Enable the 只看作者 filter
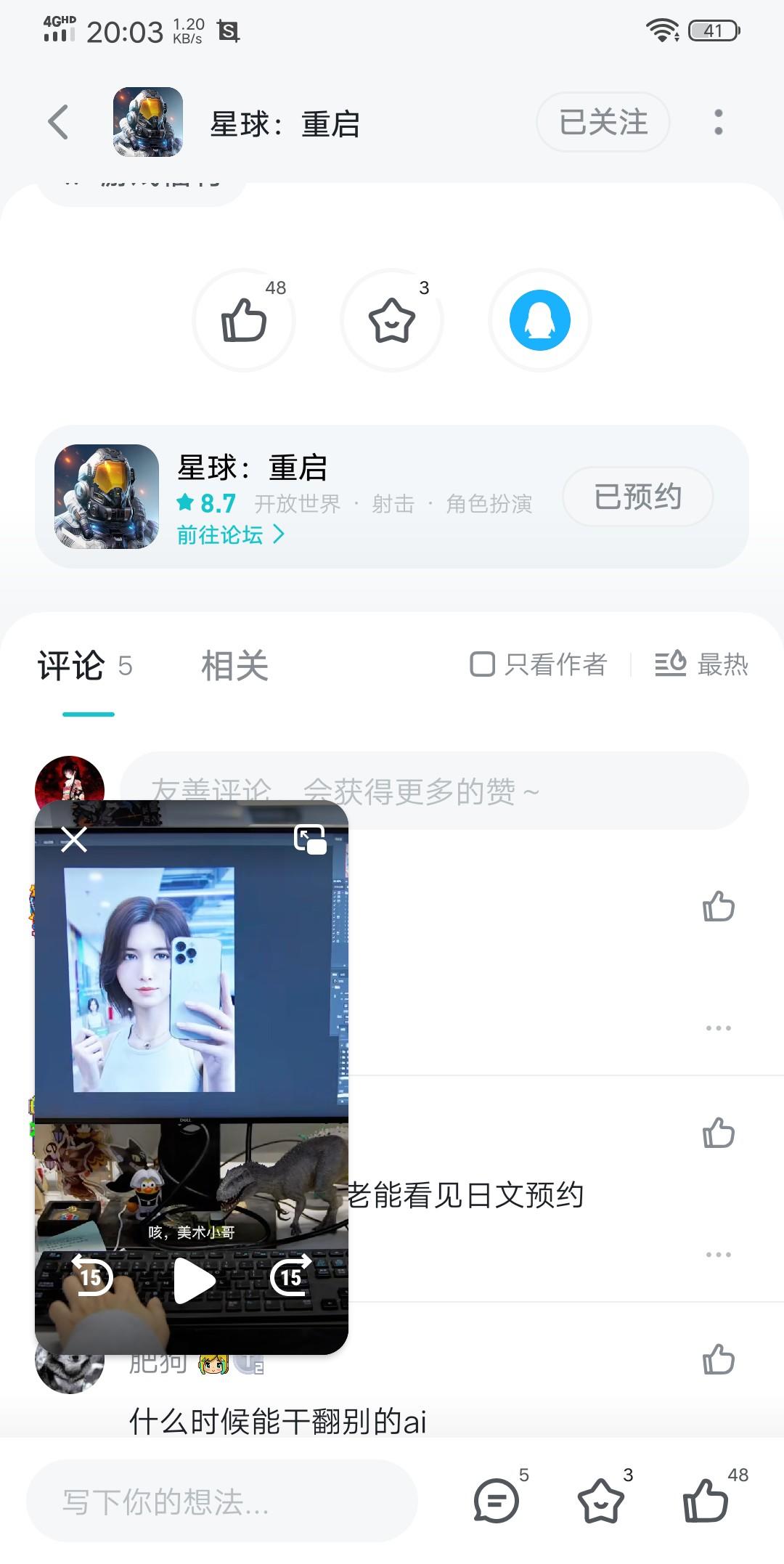This screenshot has height=1564, width=784. pyautogui.click(x=541, y=664)
